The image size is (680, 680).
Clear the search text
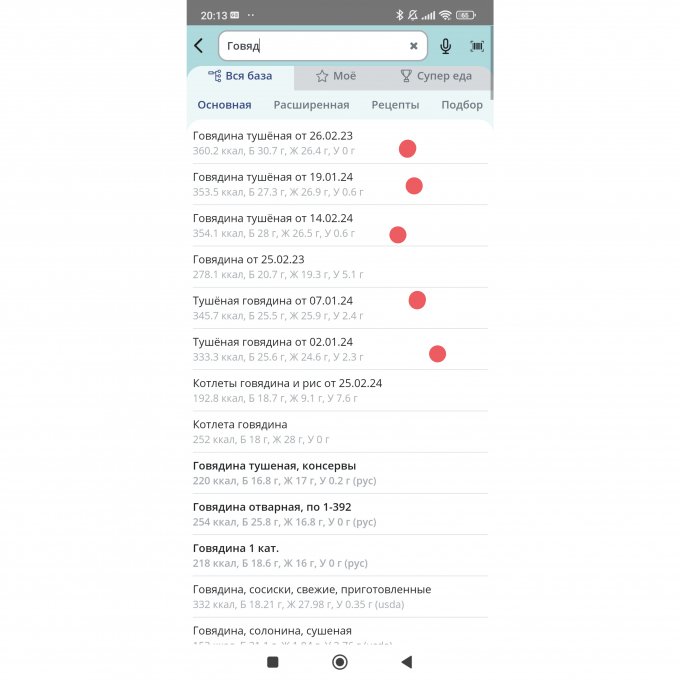click(x=414, y=46)
